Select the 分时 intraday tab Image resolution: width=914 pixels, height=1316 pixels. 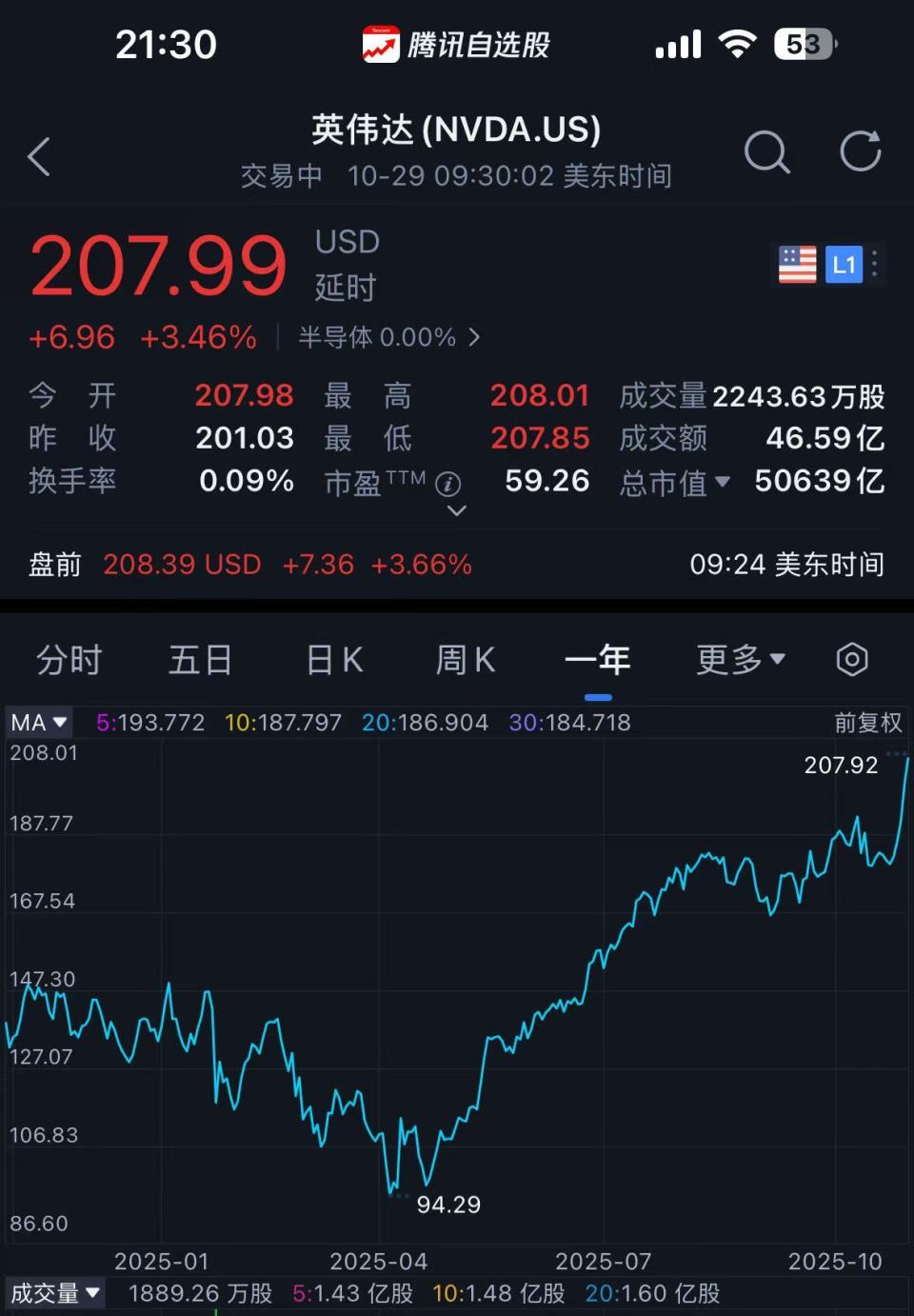[x=68, y=659]
